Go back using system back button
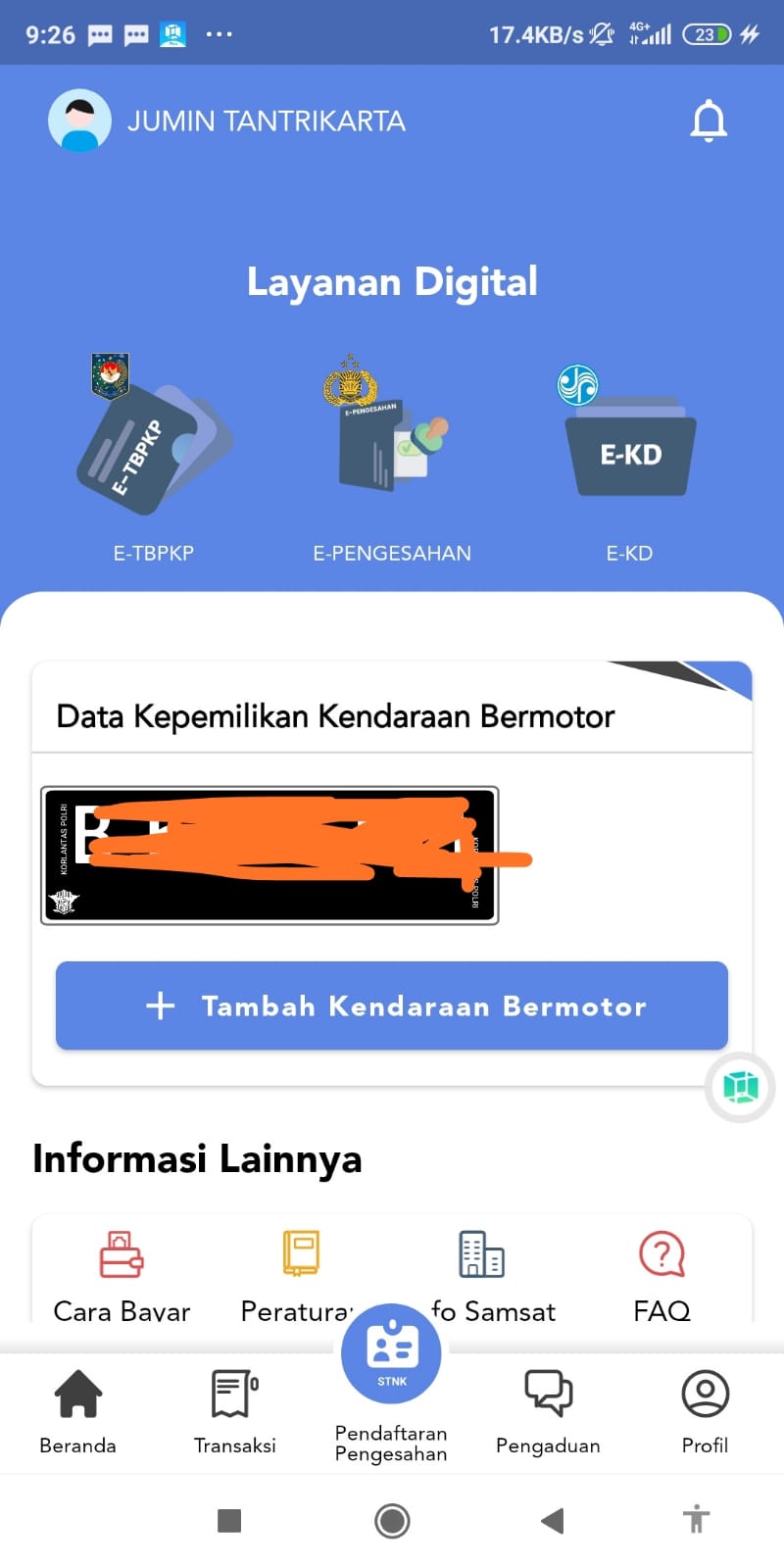The height and width of the screenshot is (1568, 784). pos(553,1521)
